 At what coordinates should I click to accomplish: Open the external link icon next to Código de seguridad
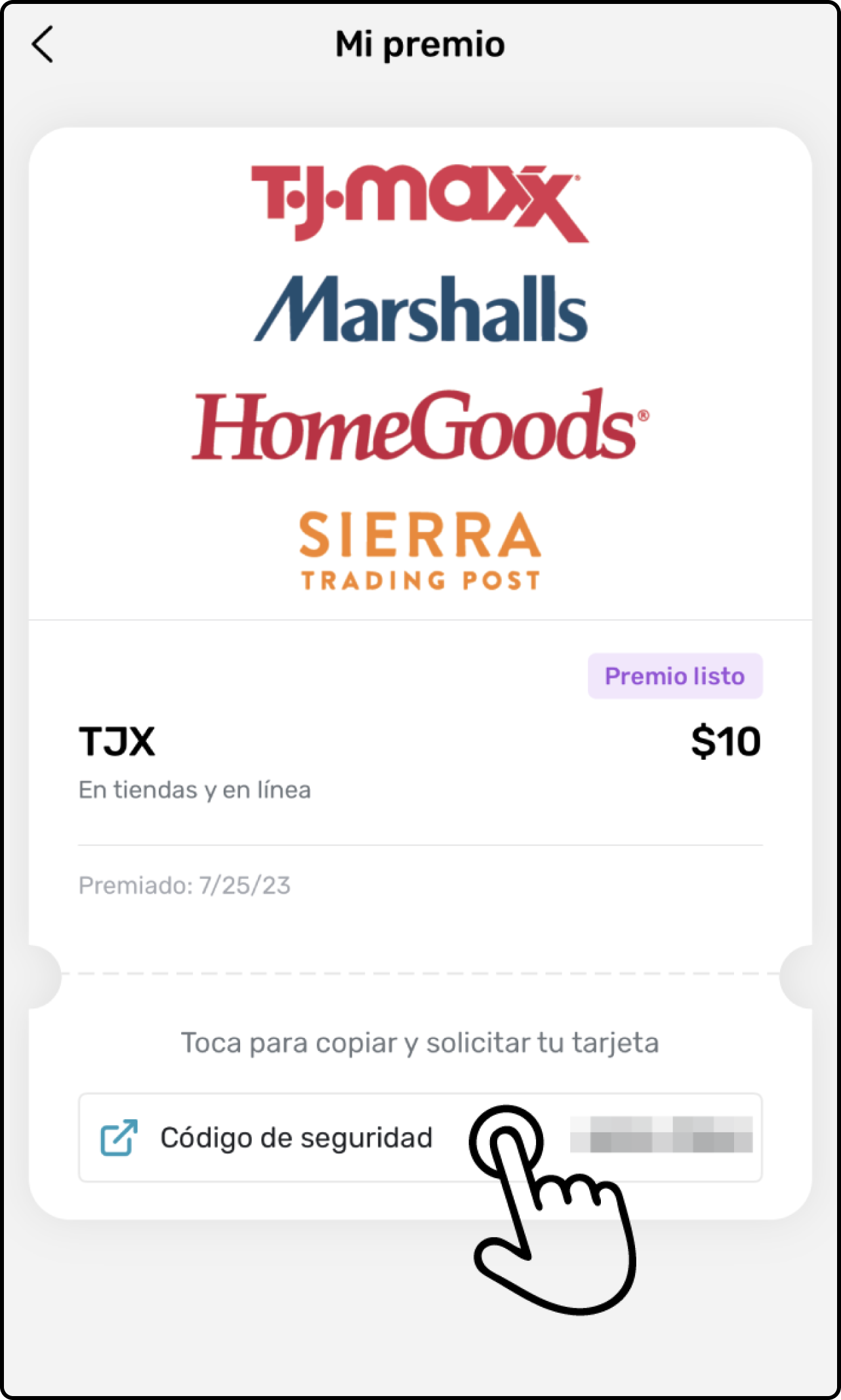click(118, 1137)
